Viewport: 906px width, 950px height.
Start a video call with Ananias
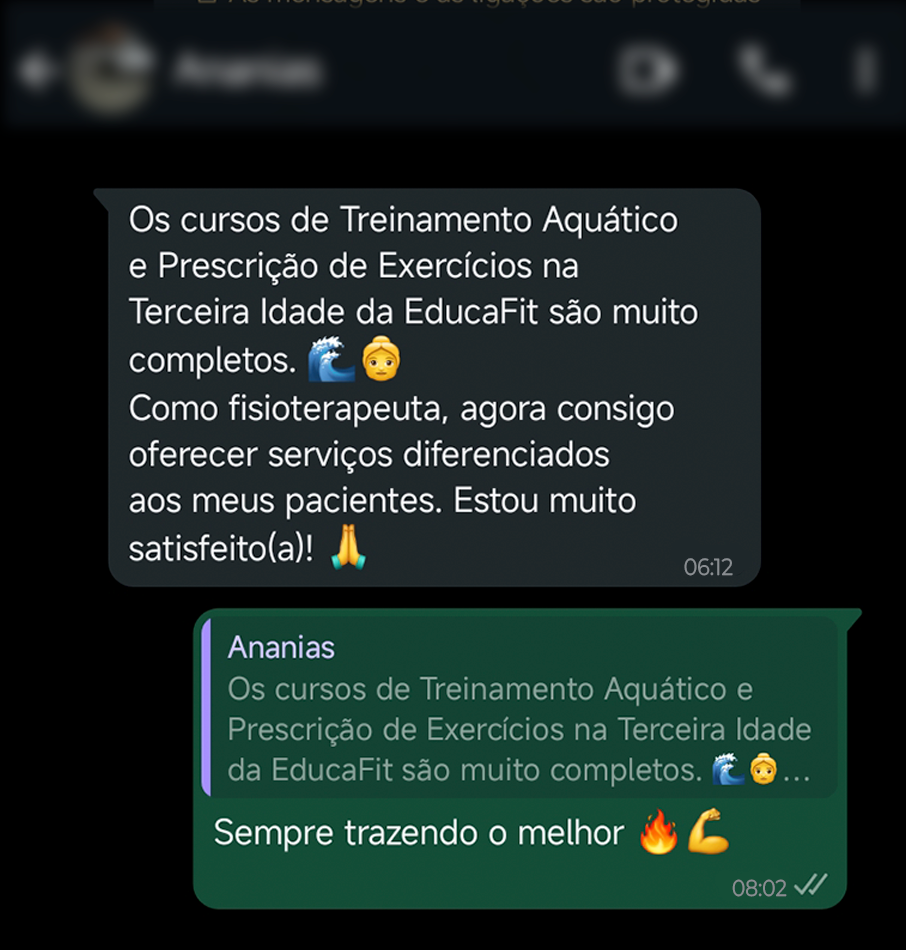pyautogui.click(x=647, y=71)
